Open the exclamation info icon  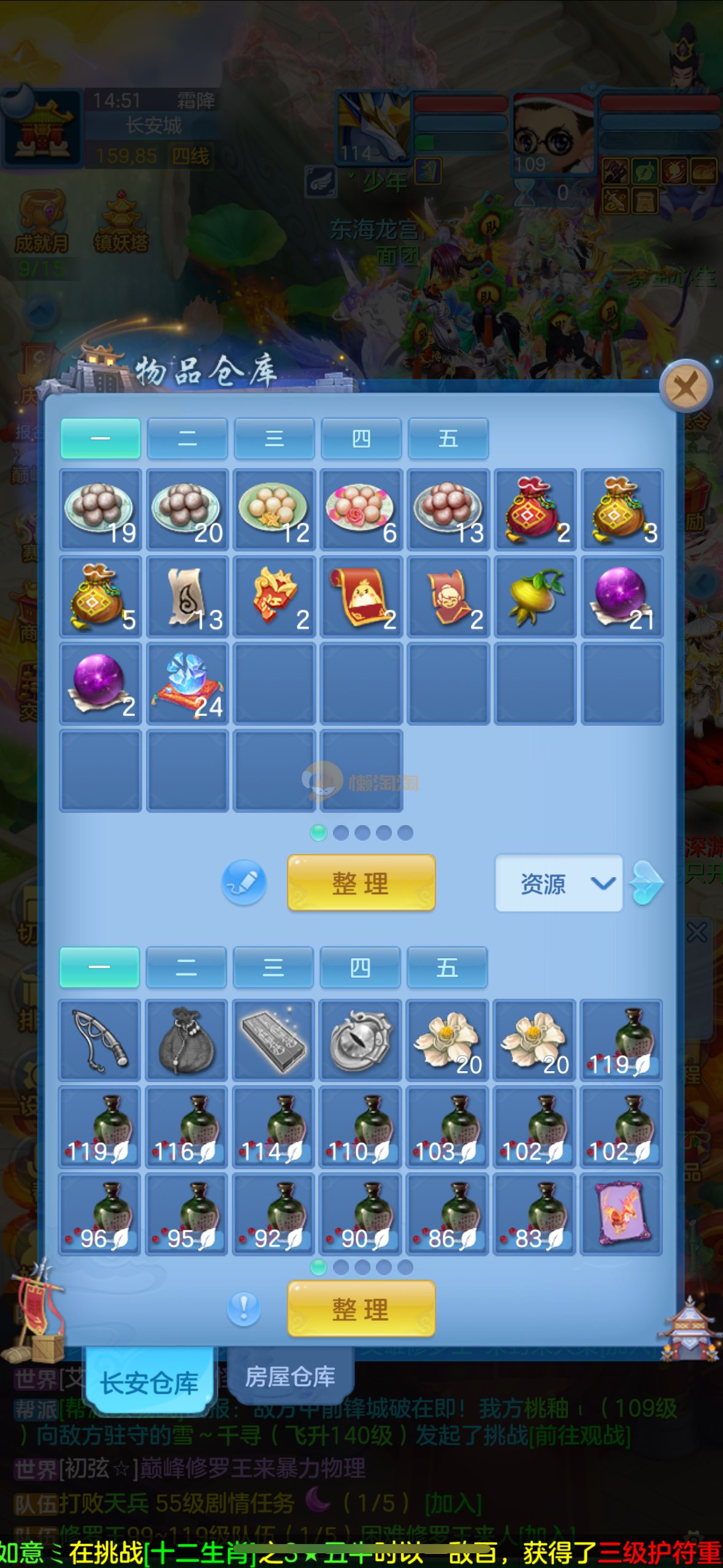pyautogui.click(x=244, y=1309)
